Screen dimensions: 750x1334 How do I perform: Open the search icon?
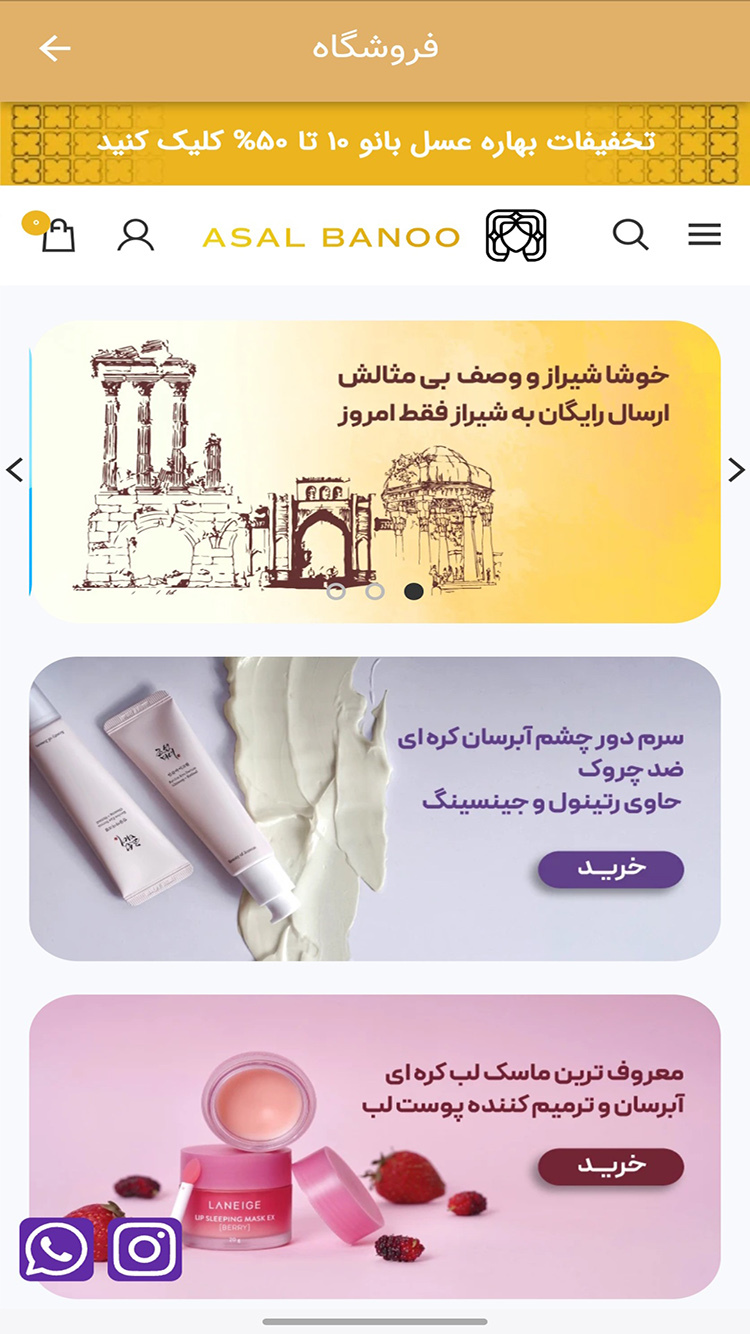pos(630,235)
